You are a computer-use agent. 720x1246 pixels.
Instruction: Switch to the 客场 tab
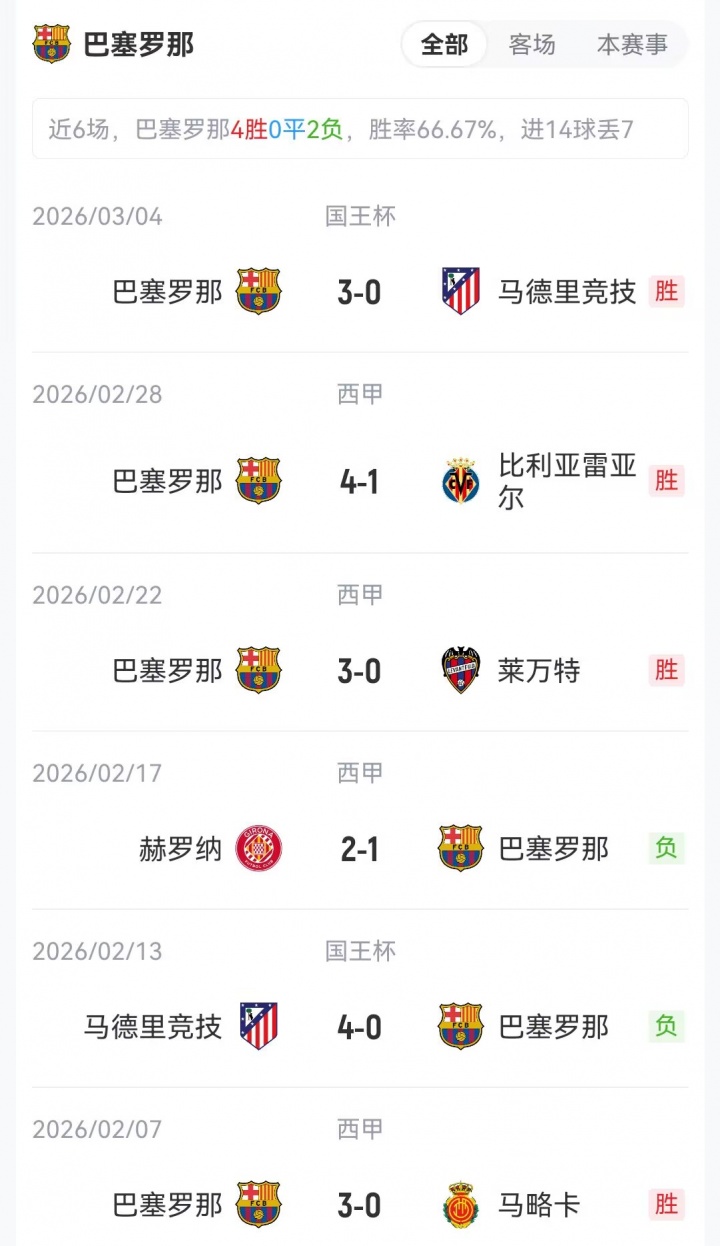pyautogui.click(x=532, y=45)
